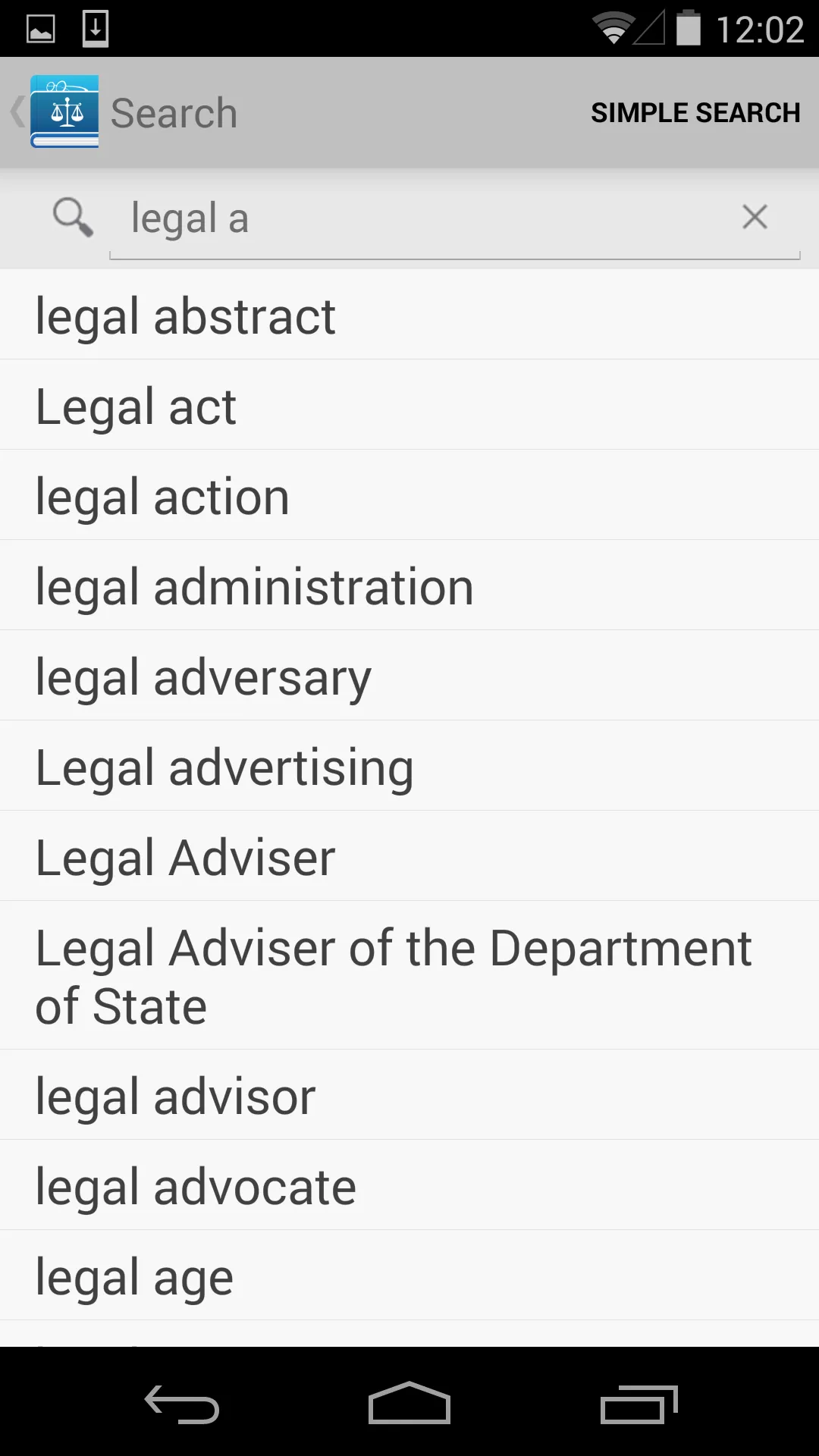Pick Legal Adviser of the Department of State
Image resolution: width=819 pixels, height=1456 pixels.
click(x=394, y=975)
